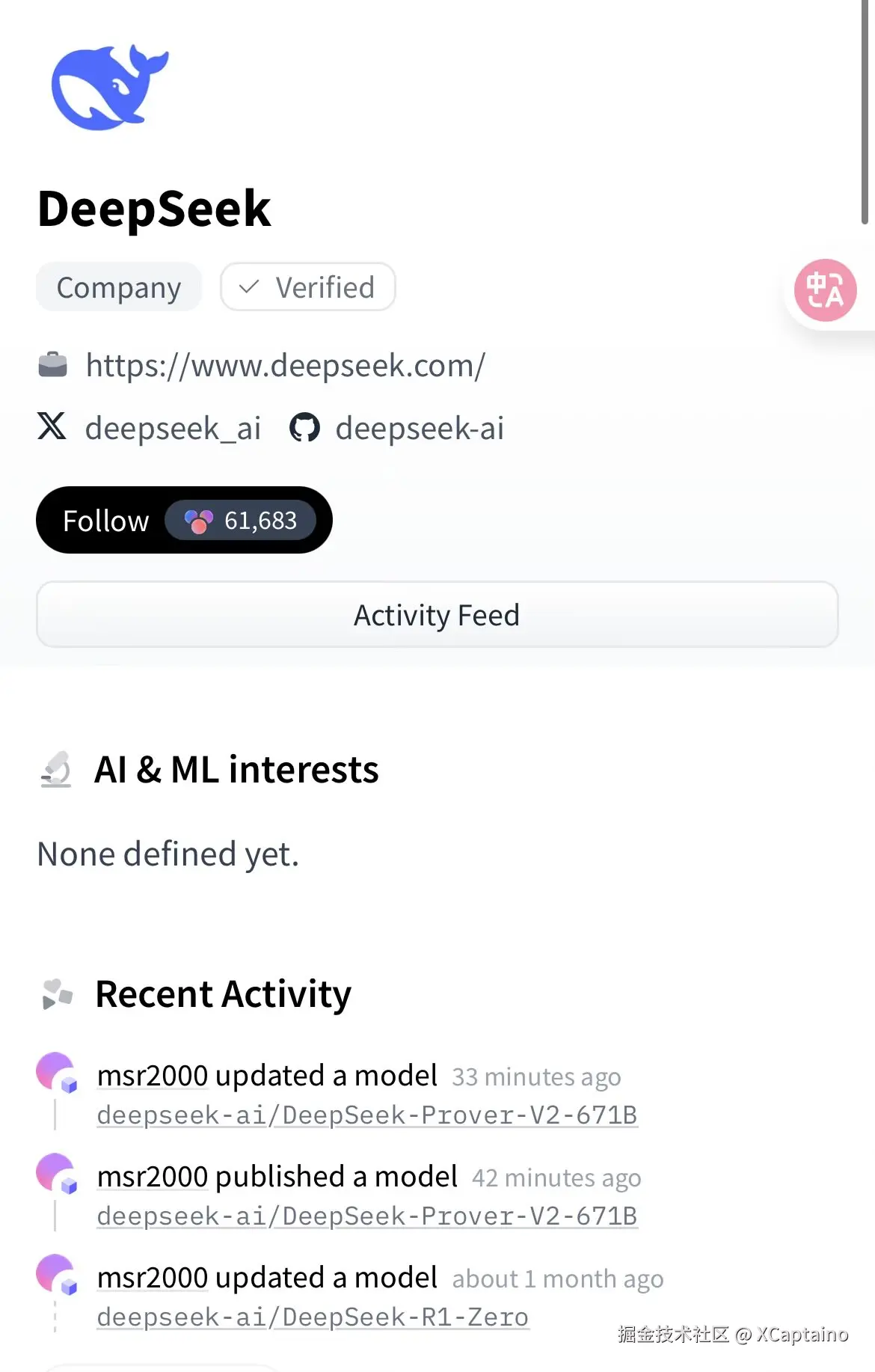Follow the DeepSeek organization

106,521
